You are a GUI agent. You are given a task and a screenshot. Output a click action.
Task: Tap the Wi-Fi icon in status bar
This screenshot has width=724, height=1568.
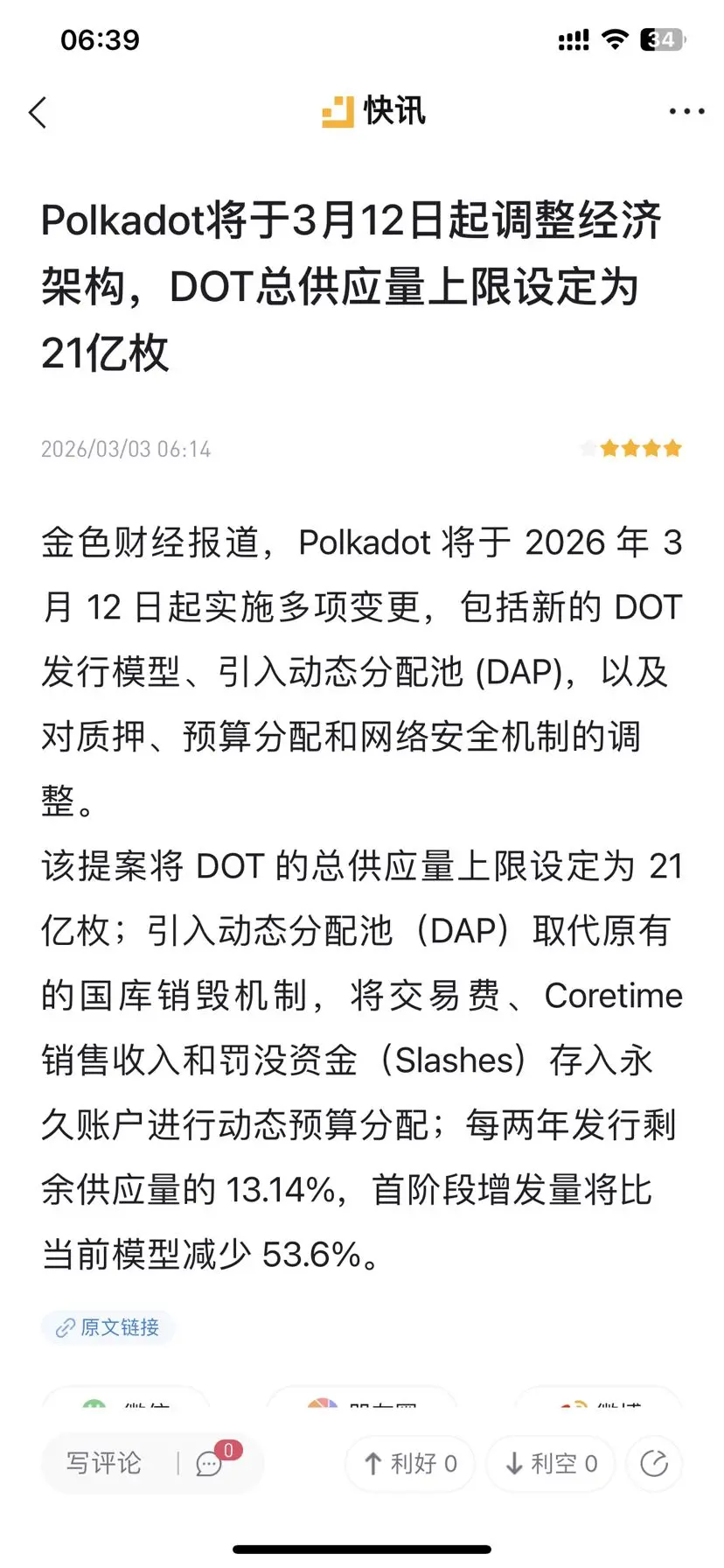pos(616,38)
